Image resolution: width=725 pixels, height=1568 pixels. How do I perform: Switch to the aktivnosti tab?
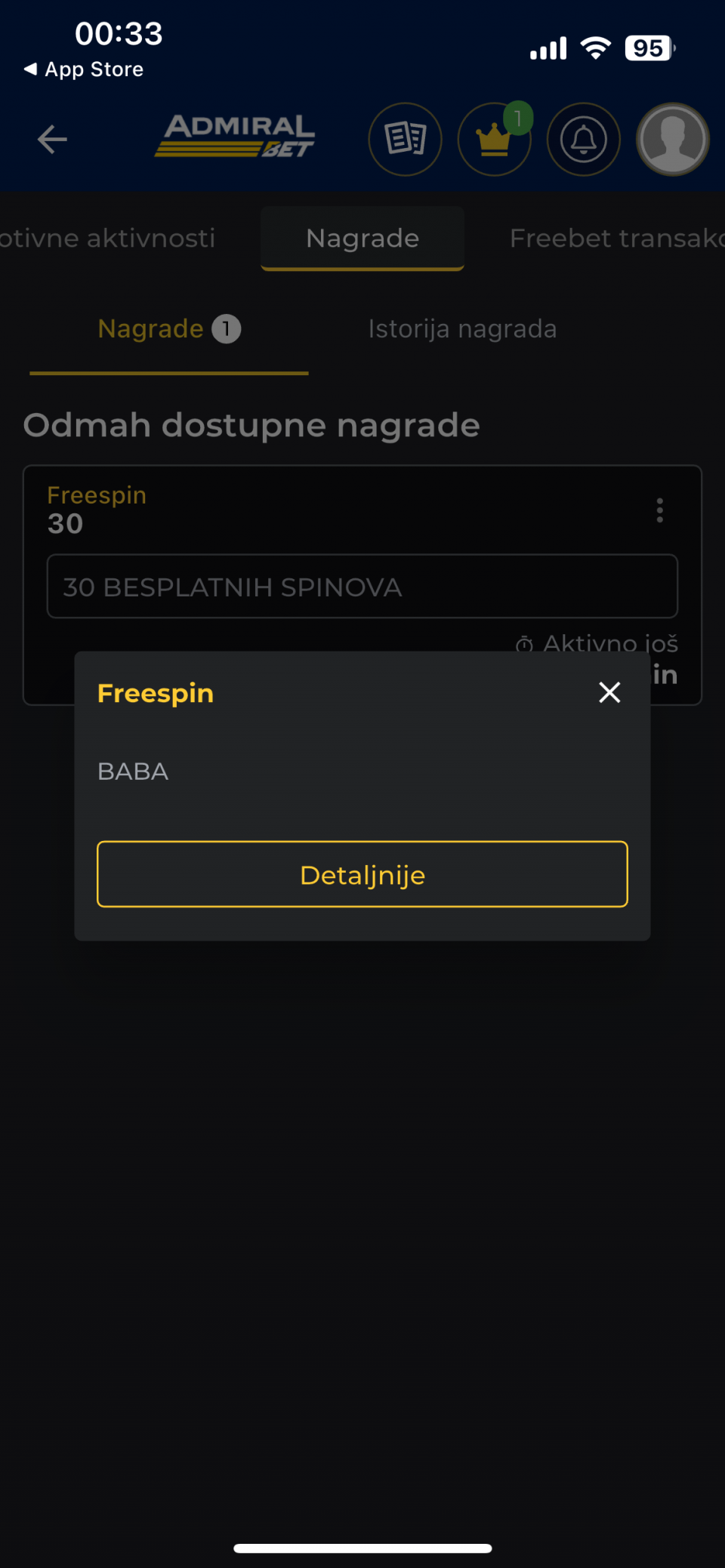click(107, 239)
